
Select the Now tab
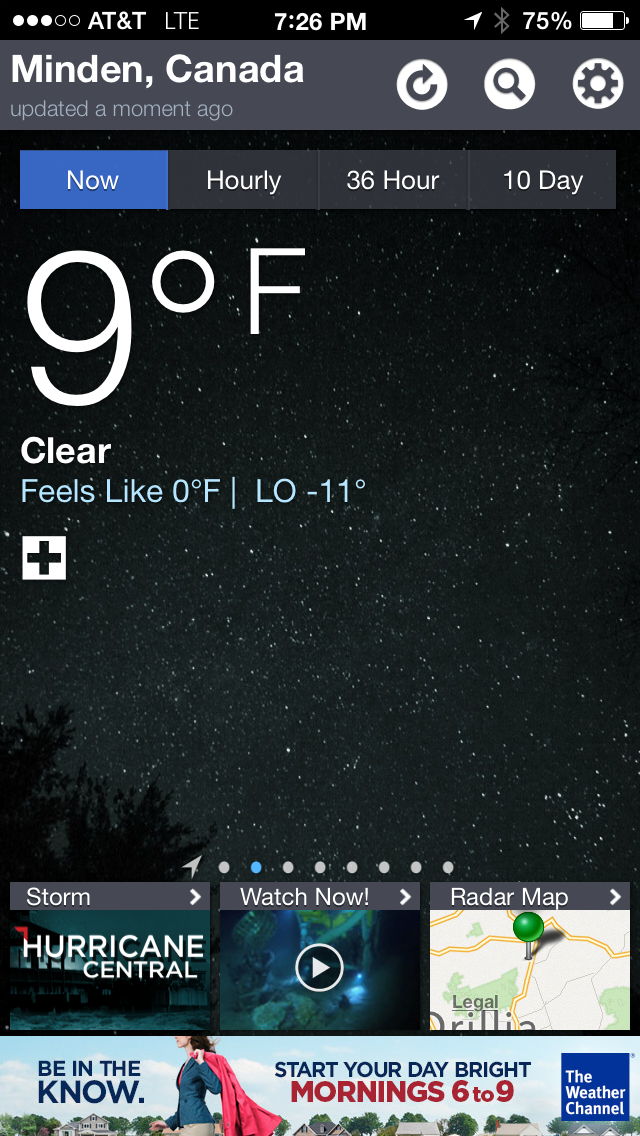[93, 180]
